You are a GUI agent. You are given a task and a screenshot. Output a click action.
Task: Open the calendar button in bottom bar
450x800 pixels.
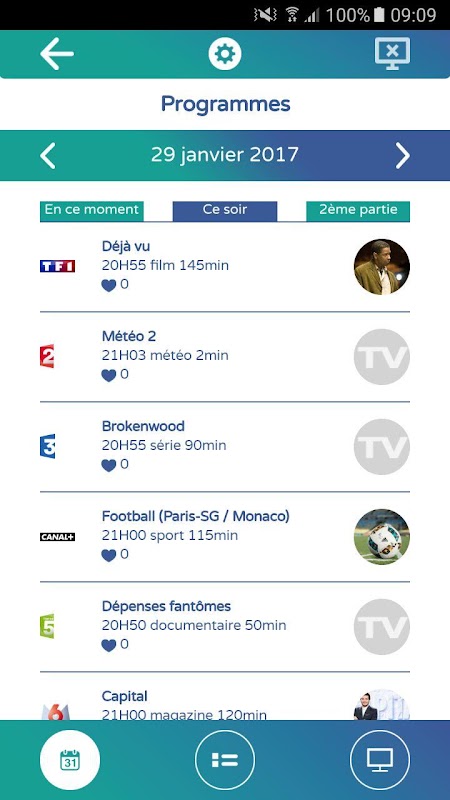click(70, 760)
